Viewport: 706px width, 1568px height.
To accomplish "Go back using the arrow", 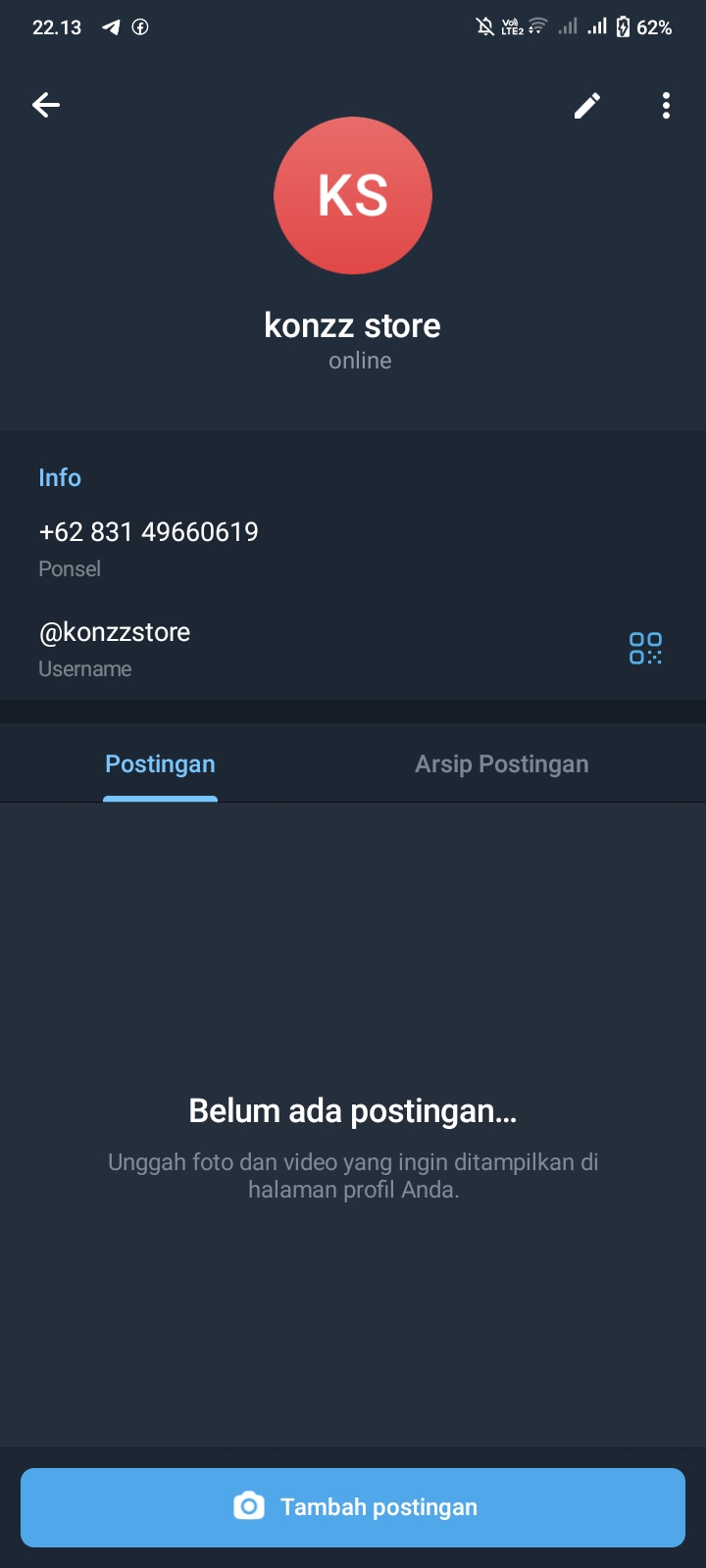I will coord(46,105).
